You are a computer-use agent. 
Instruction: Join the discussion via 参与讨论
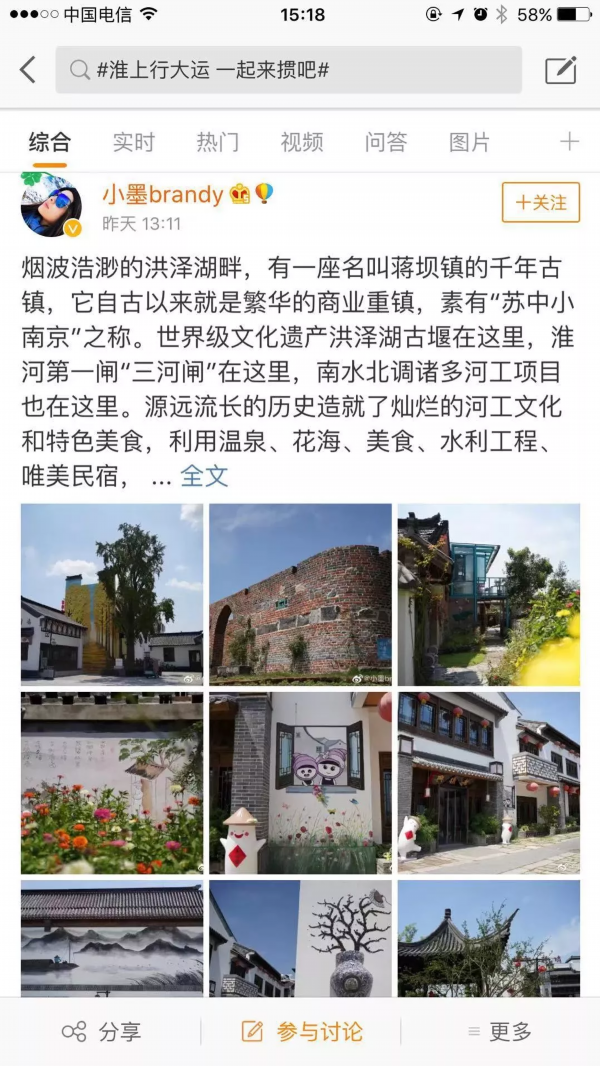pos(301,1031)
